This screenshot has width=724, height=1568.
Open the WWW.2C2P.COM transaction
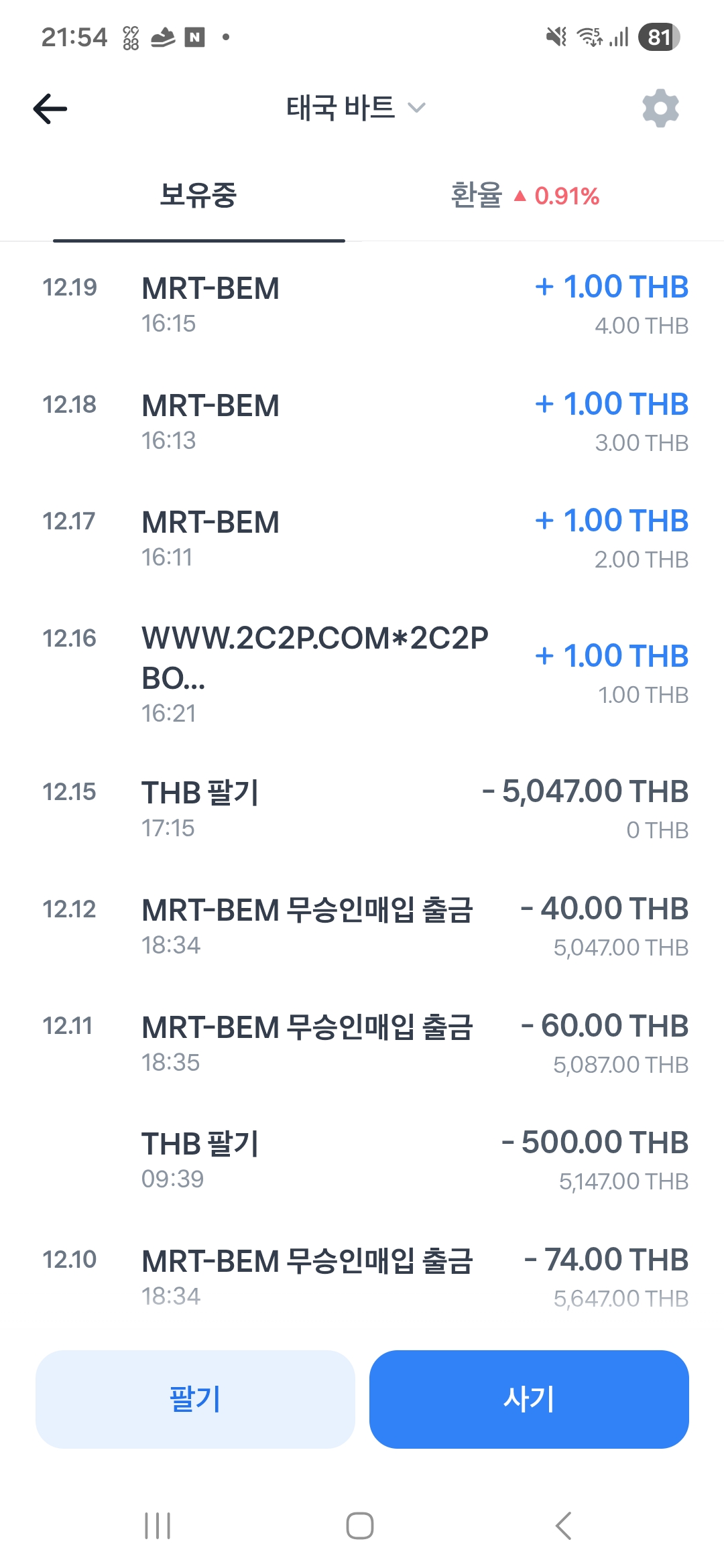(x=362, y=673)
